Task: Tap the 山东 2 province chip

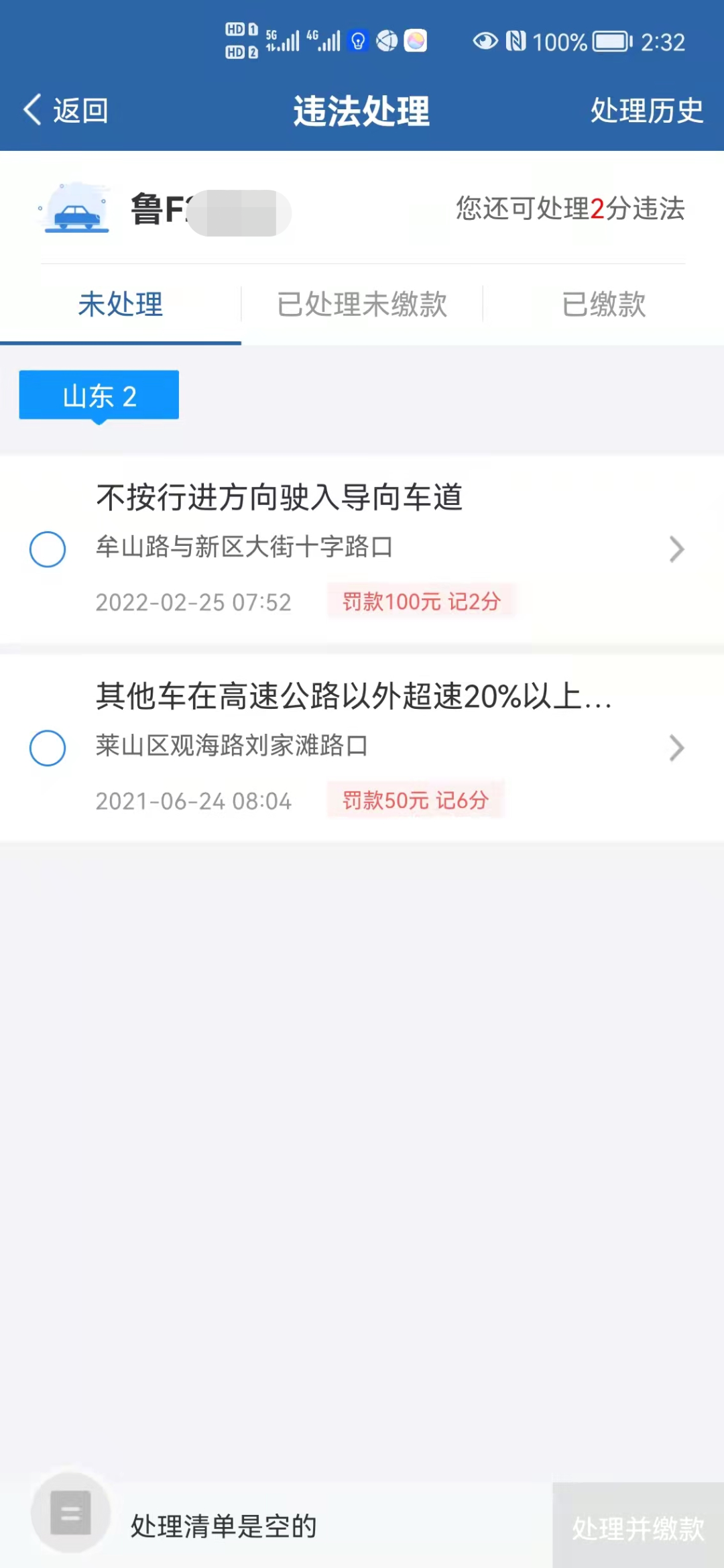Action: click(x=99, y=396)
